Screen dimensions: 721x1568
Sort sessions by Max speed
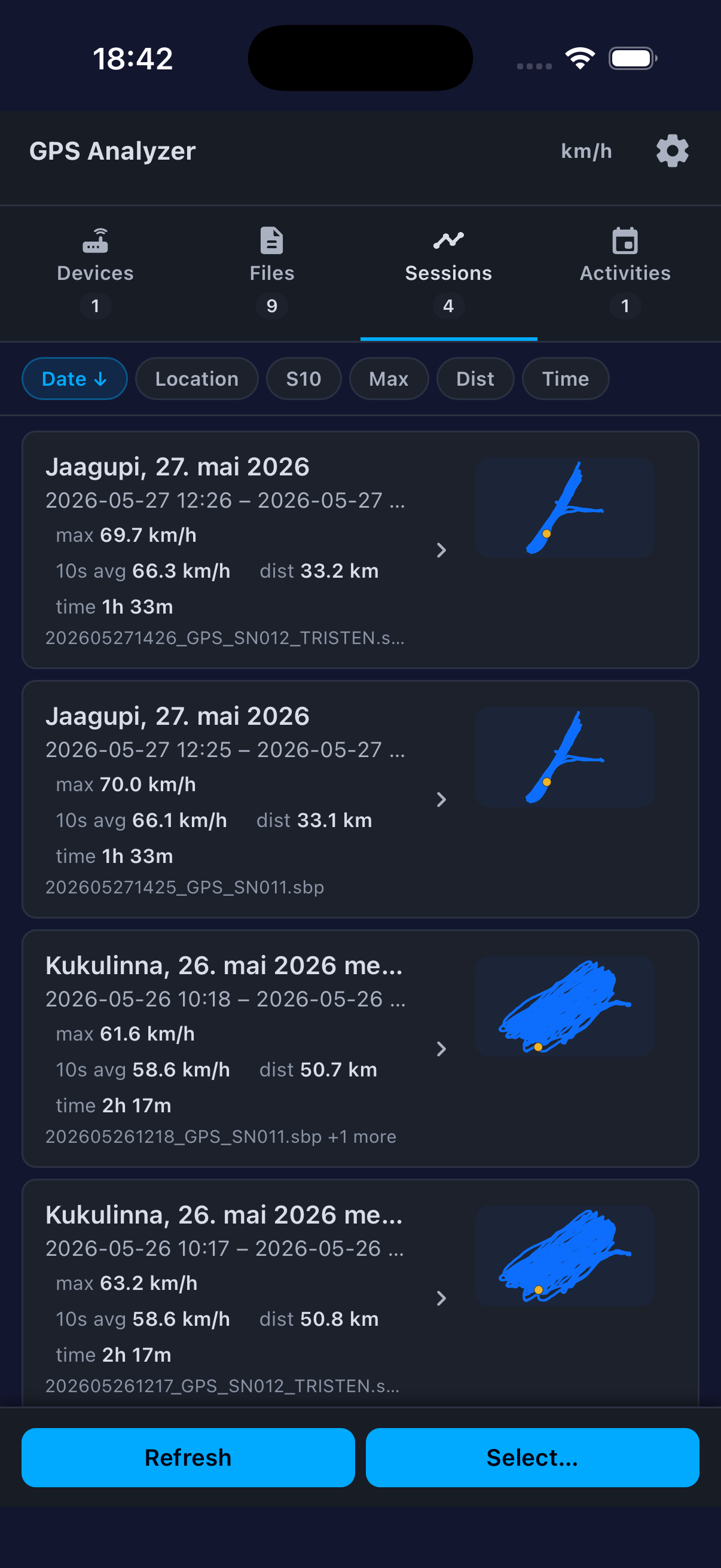click(x=389, y=379)
